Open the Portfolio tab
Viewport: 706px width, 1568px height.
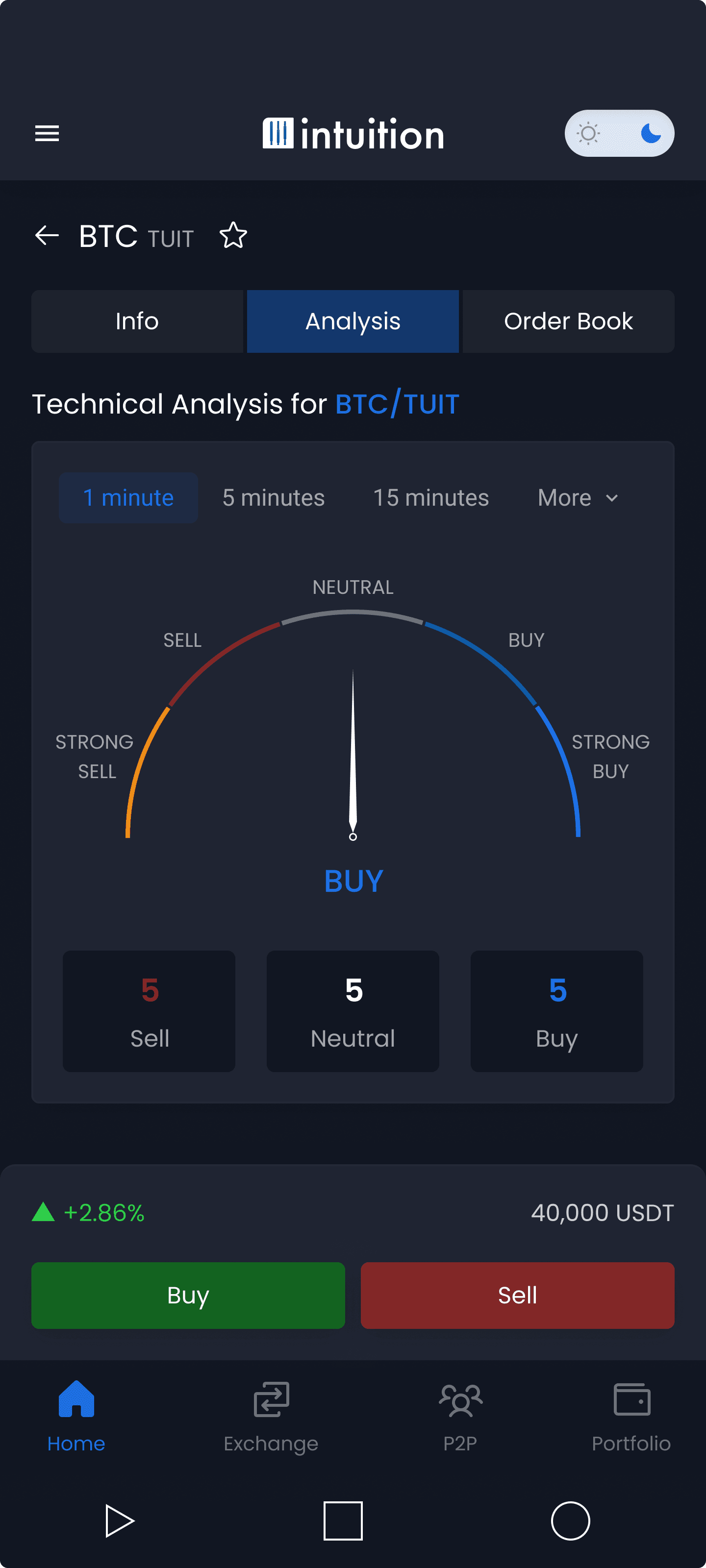pos(631,1418)
